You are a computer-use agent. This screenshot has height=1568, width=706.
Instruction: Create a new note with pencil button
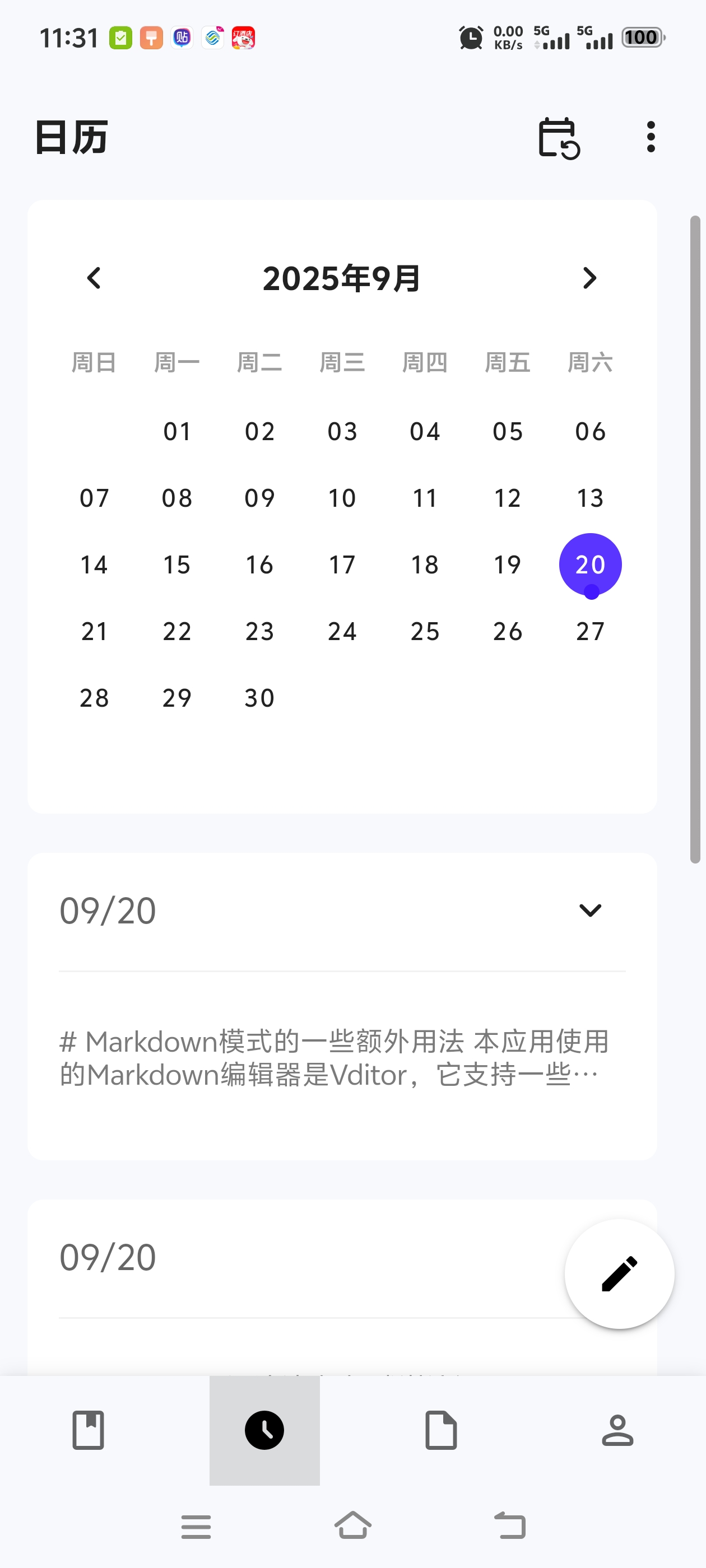click(x=619, y=1273)
